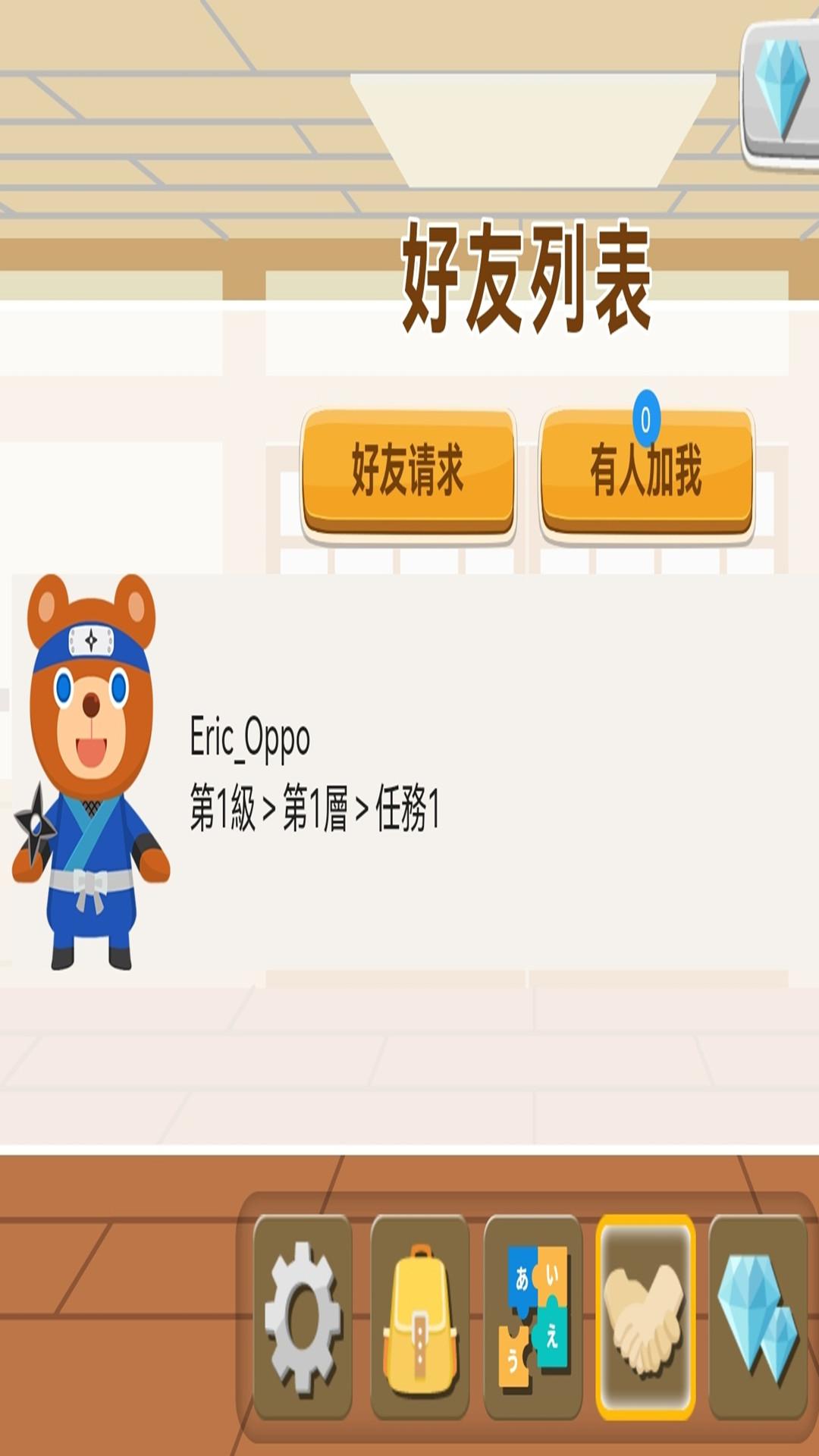The width and height of the screenshot is (819, 1456).
Task: Open the diamond shop in bottom bar
Action: coord(758,1317)
